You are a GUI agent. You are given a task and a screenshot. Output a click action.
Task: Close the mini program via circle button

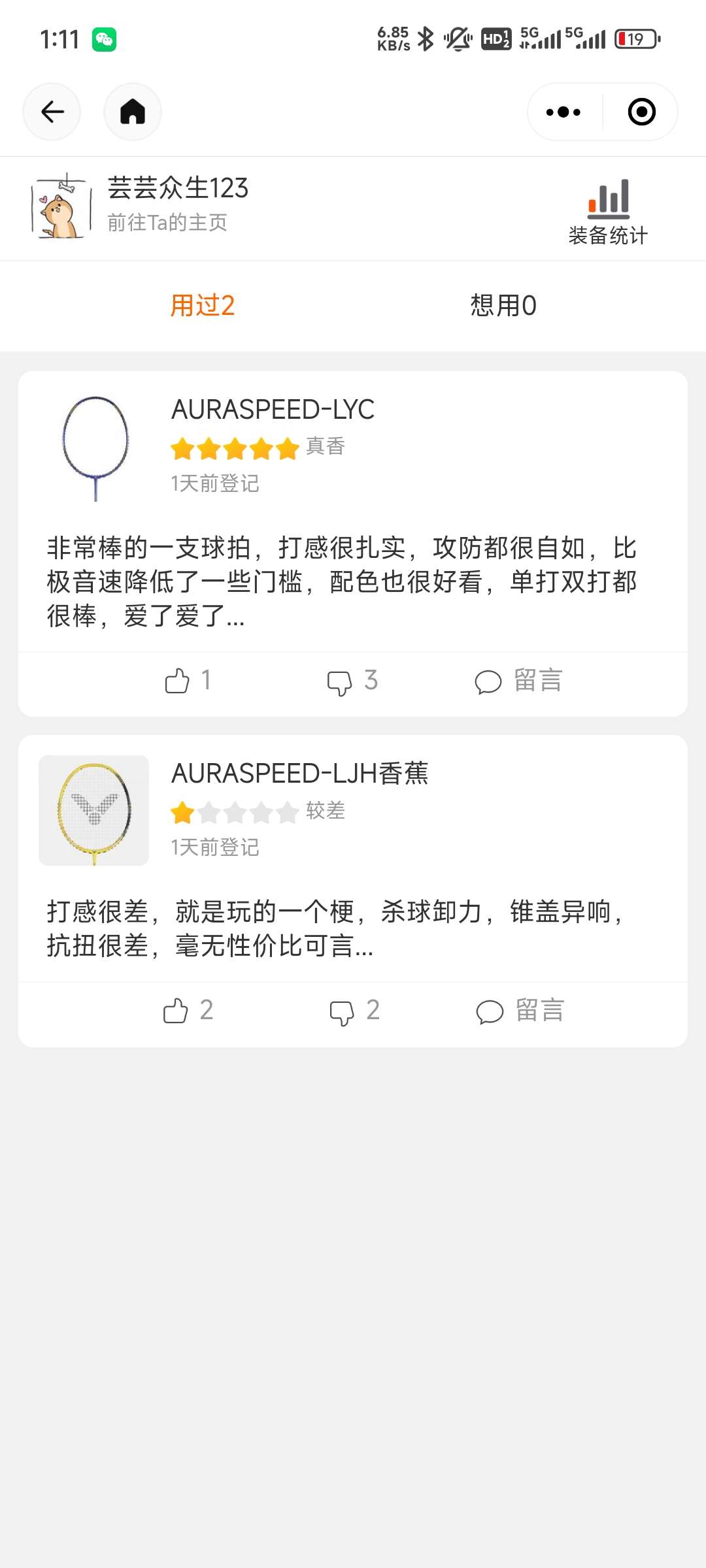pos(641,112)
